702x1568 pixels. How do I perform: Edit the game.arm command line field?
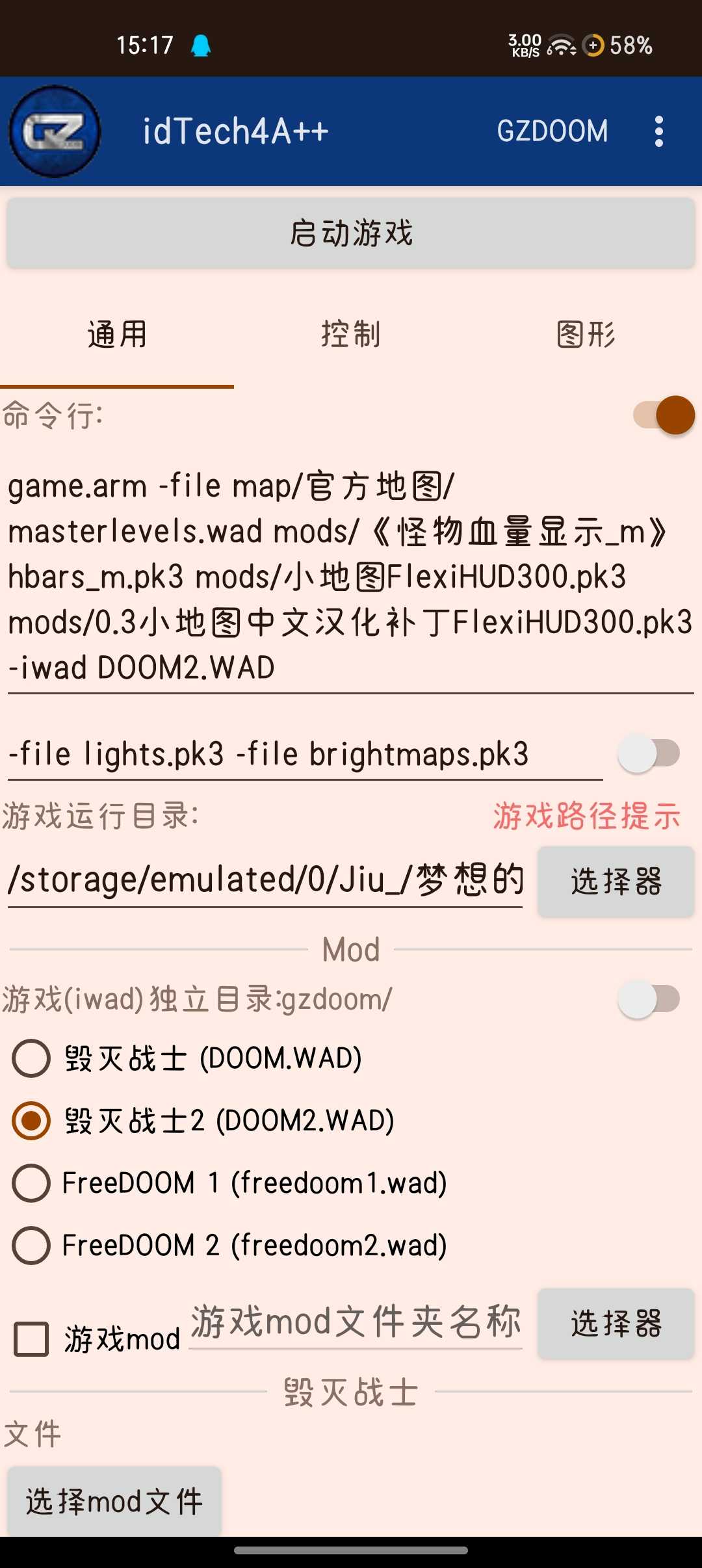coord(351,577)
